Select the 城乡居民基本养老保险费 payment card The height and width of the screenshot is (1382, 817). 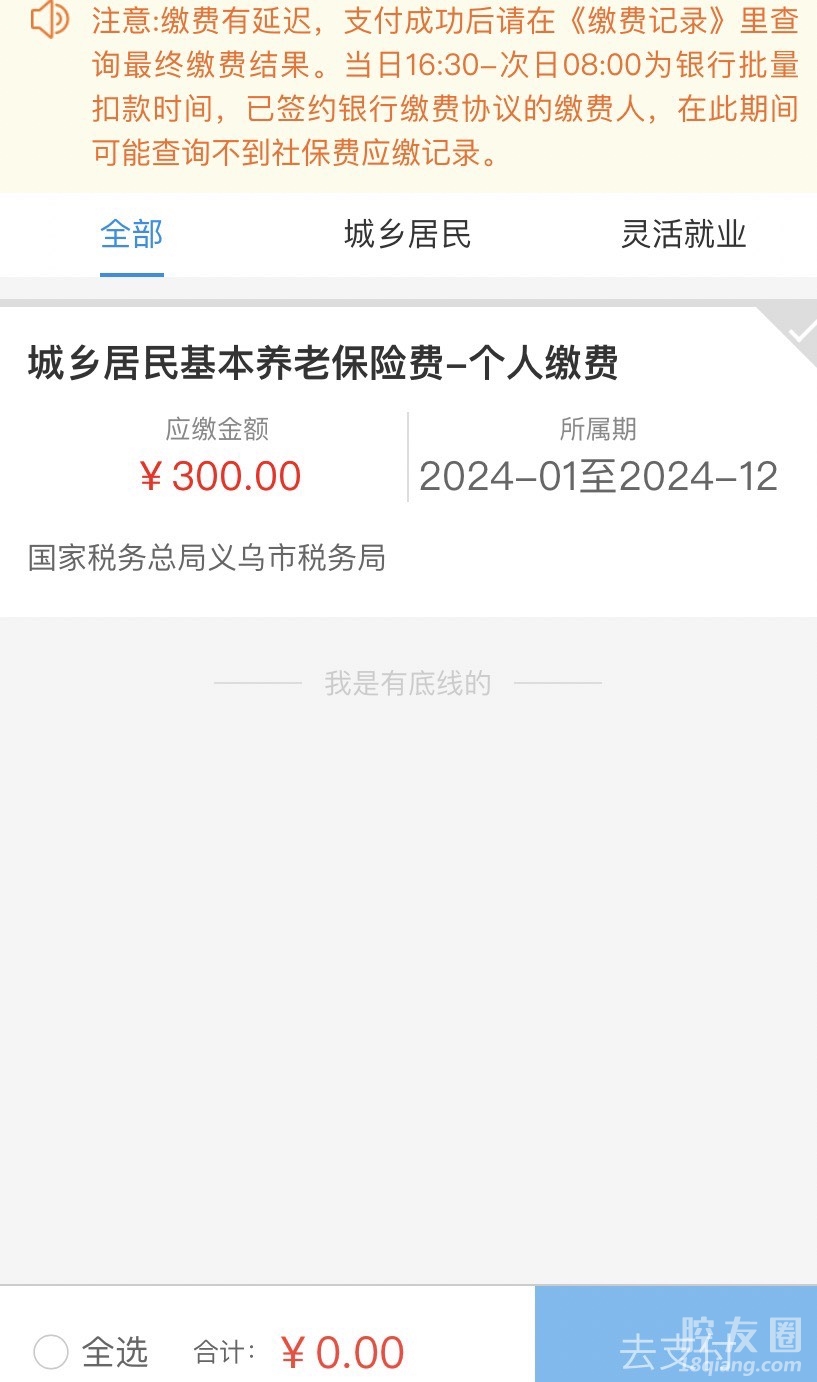[408, 460]
